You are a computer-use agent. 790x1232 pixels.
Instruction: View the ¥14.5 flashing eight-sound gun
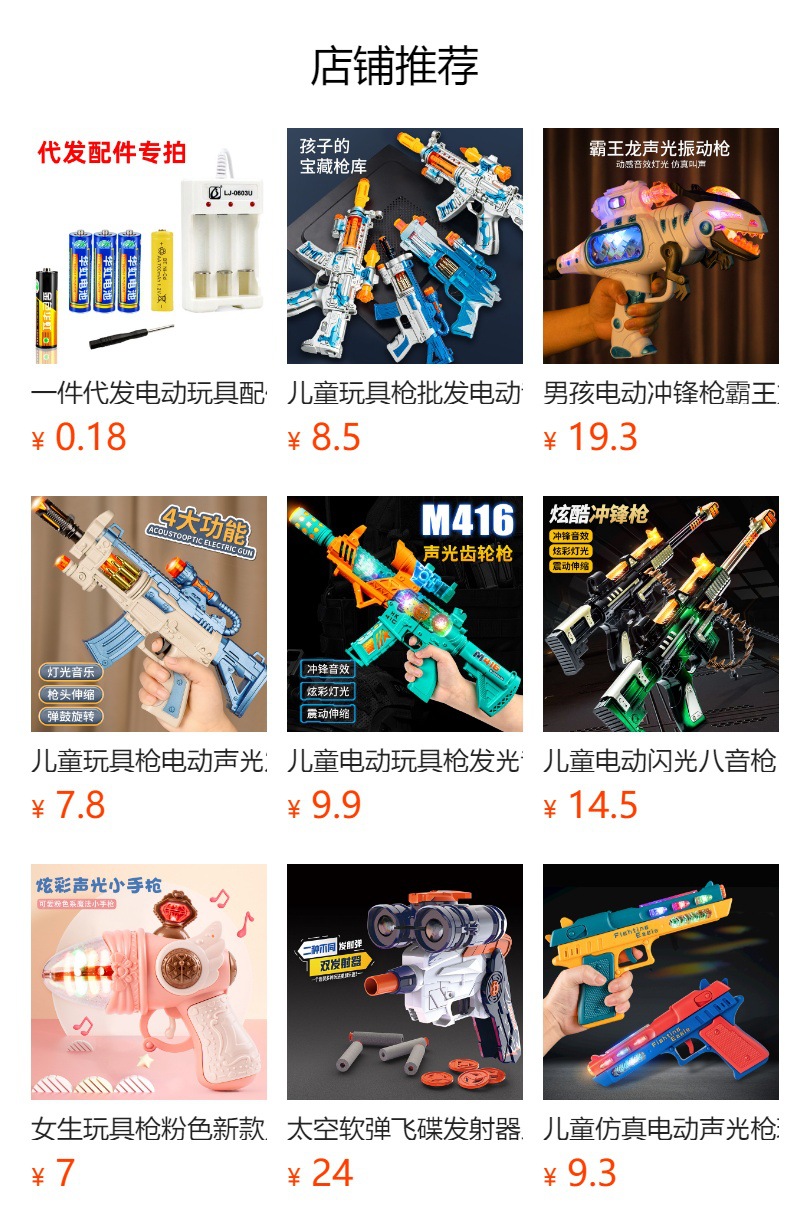coord(660,614)
